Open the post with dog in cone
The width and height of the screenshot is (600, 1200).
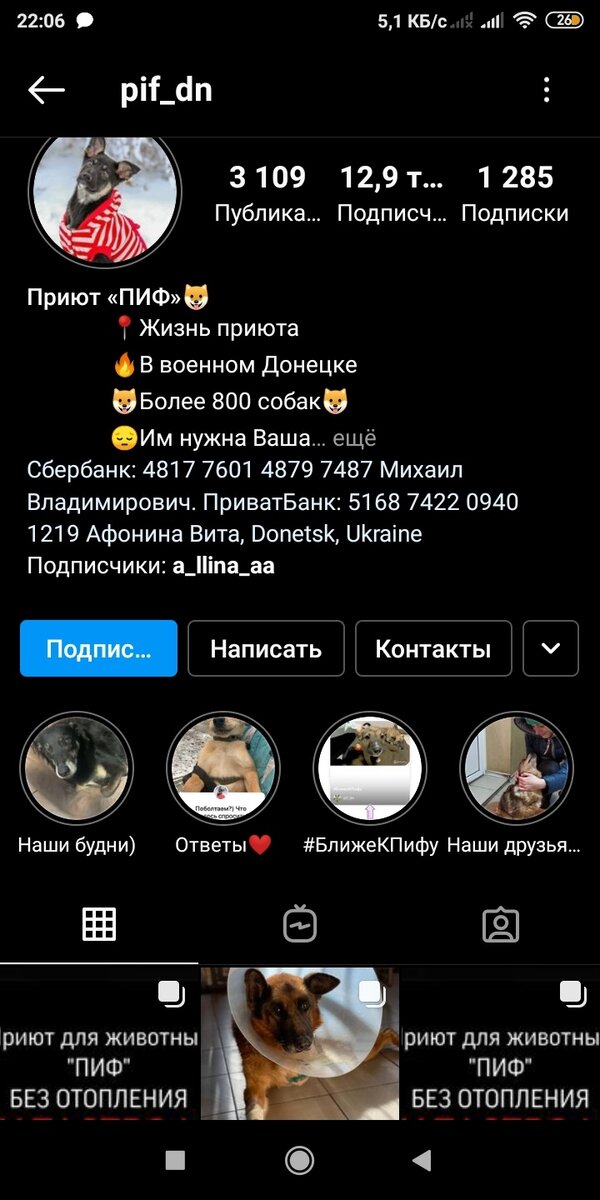click(x=300, y=1042)
